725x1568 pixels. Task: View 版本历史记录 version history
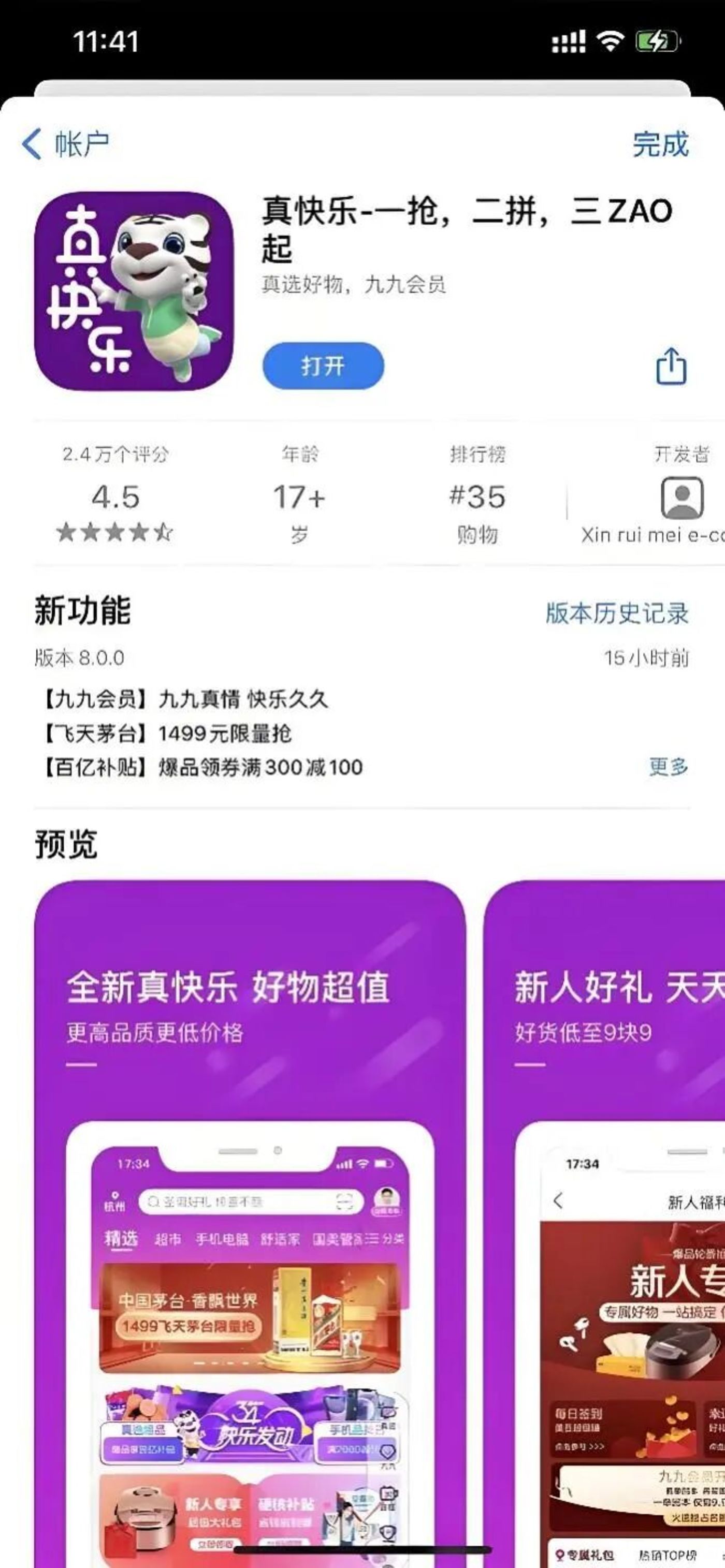(617, 613)
